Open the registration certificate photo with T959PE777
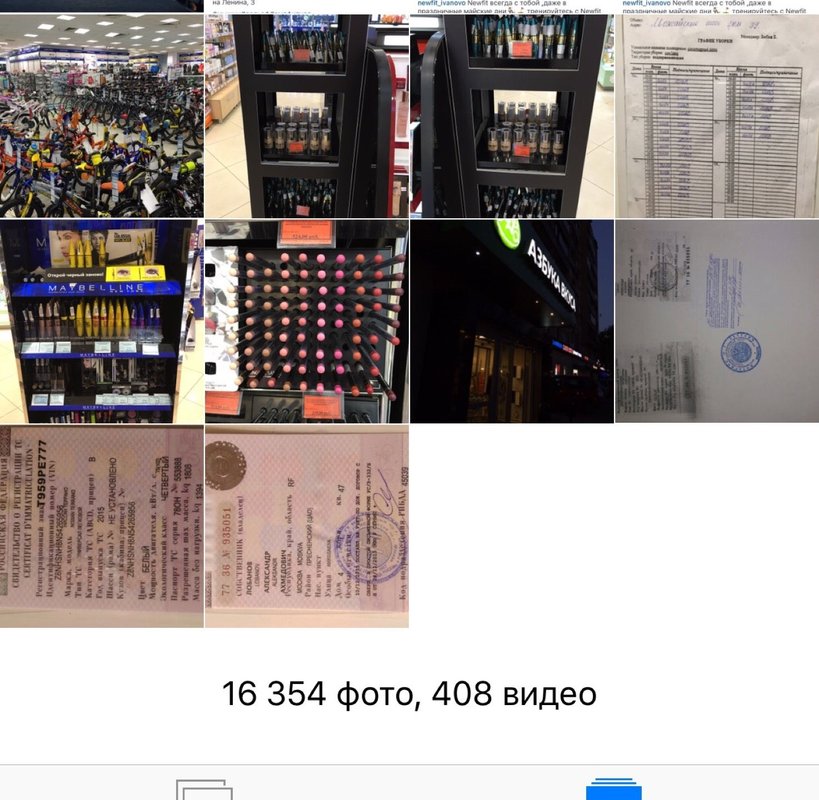 (101, 527)
